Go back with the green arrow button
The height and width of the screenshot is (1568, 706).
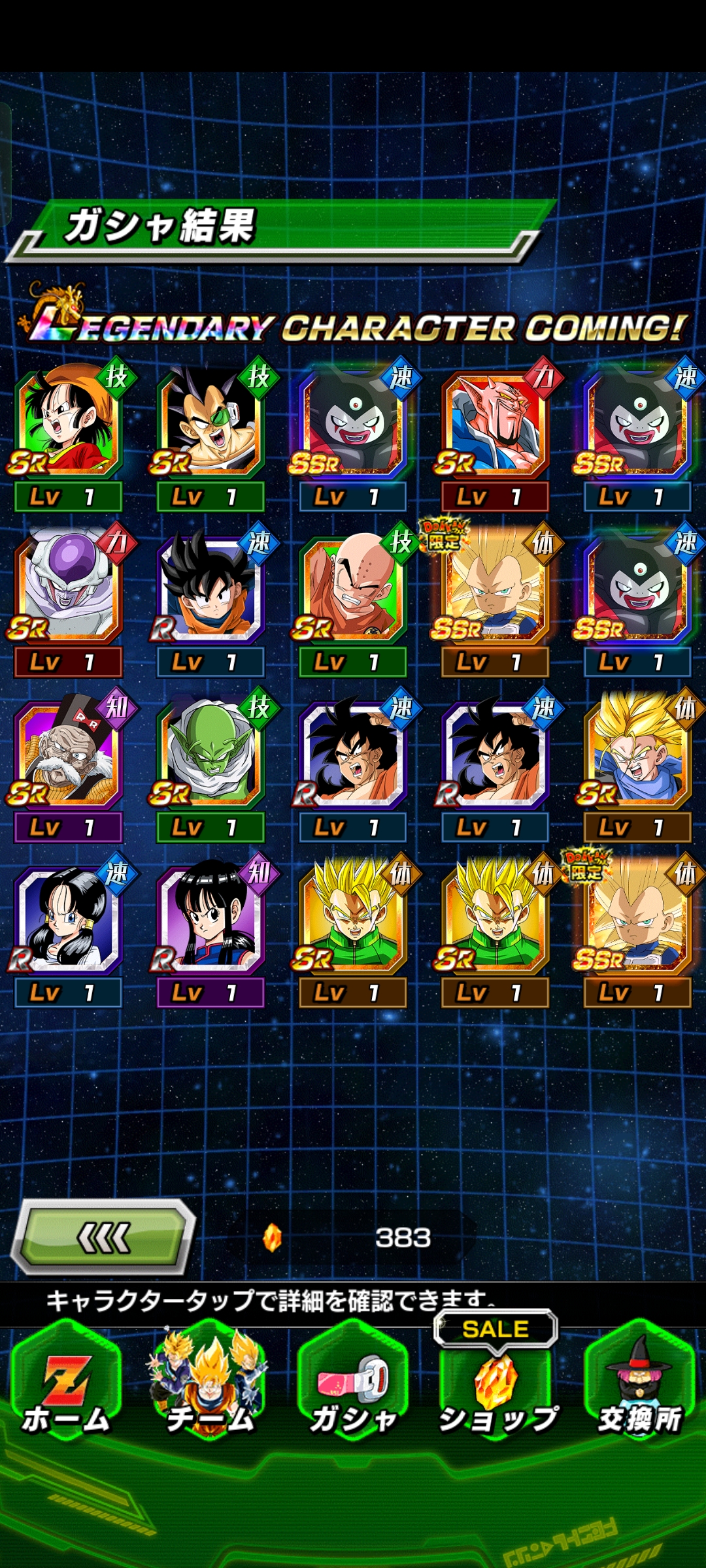105,1237
